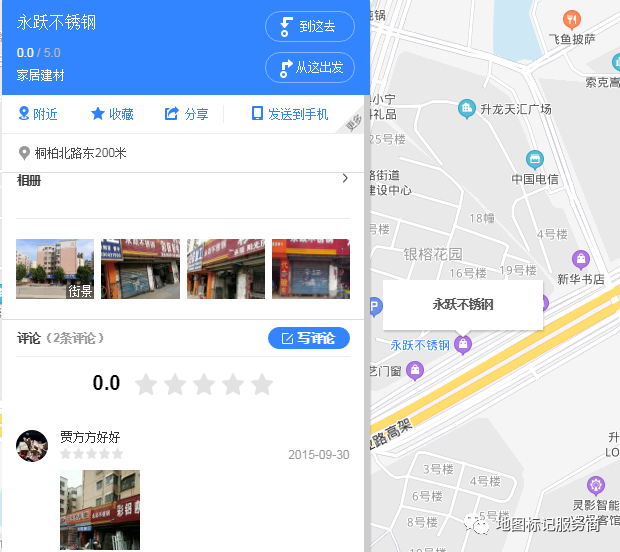Tap 升龙天汇广场 map point
620x552 pixels.
tap(466, 108)
